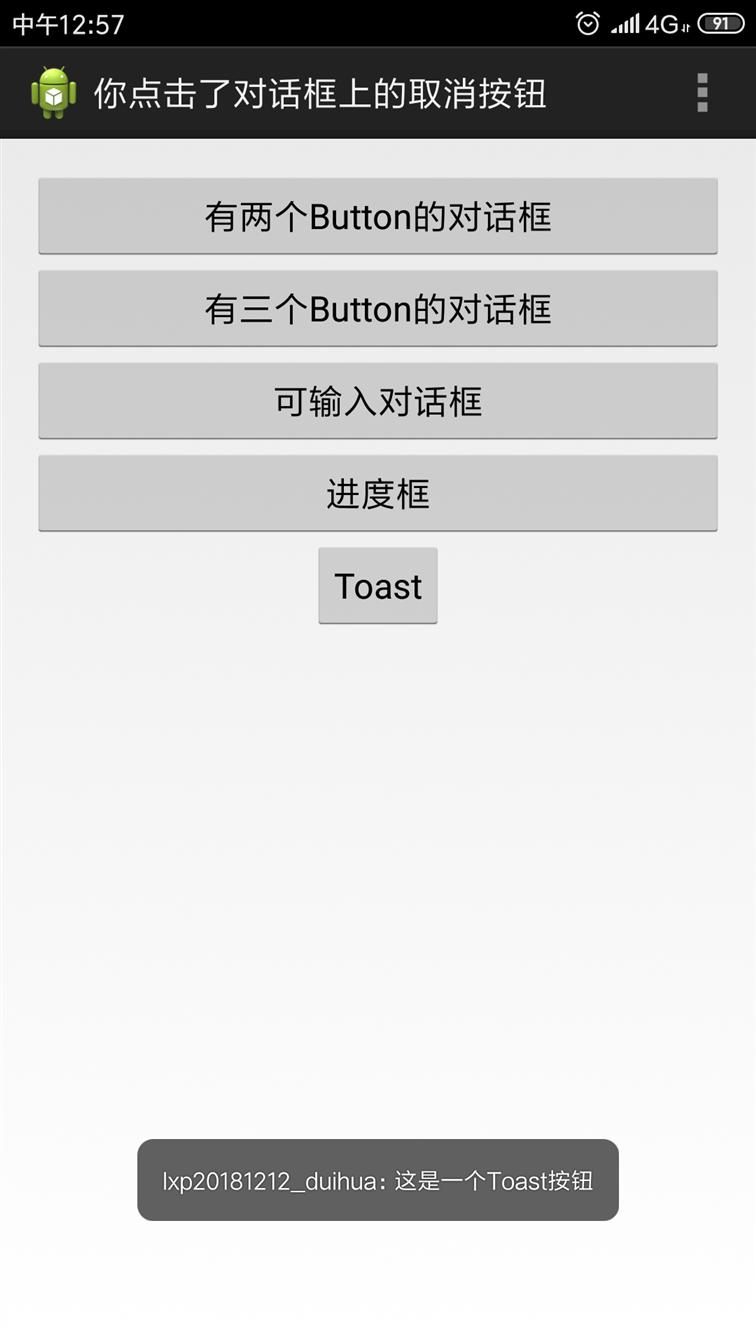Tap the Toast button
This screenshot has height=1344, width=756.
(378, 586)
